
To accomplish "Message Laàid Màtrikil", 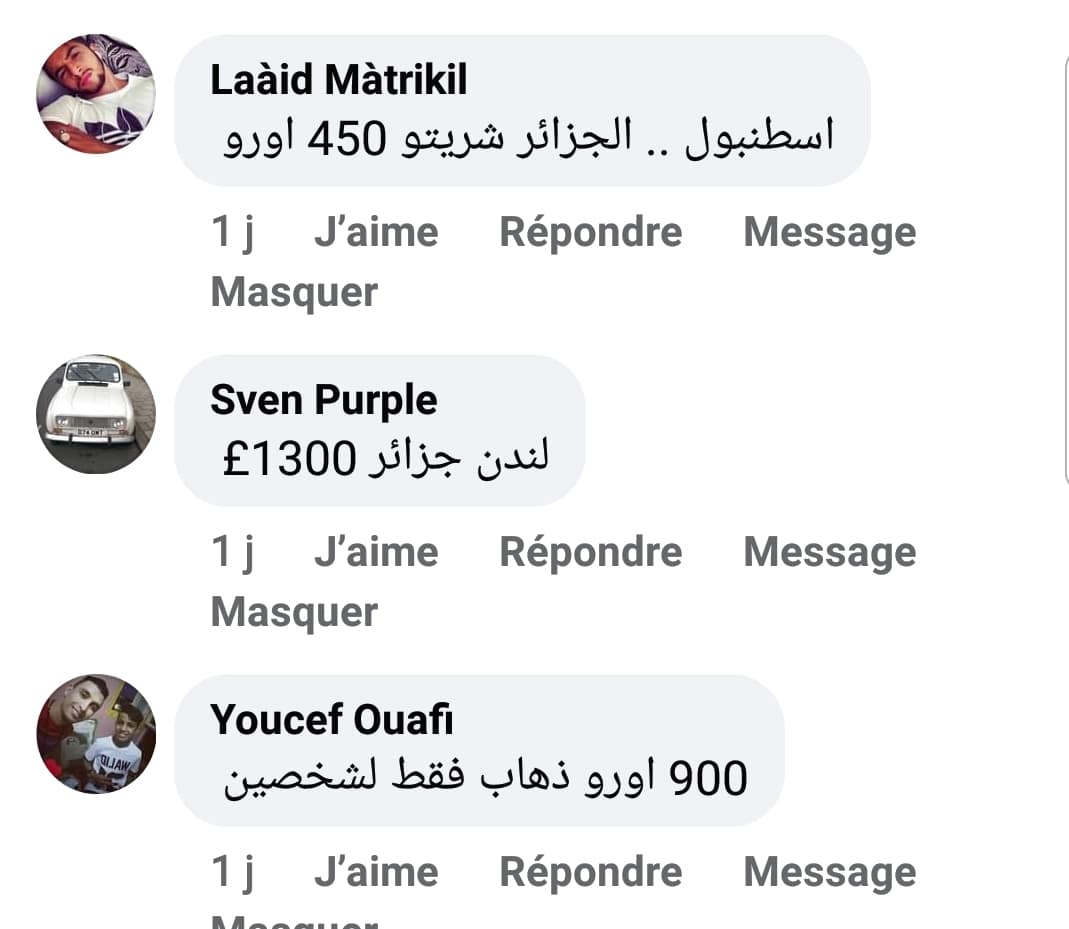I will coord(829,232).
